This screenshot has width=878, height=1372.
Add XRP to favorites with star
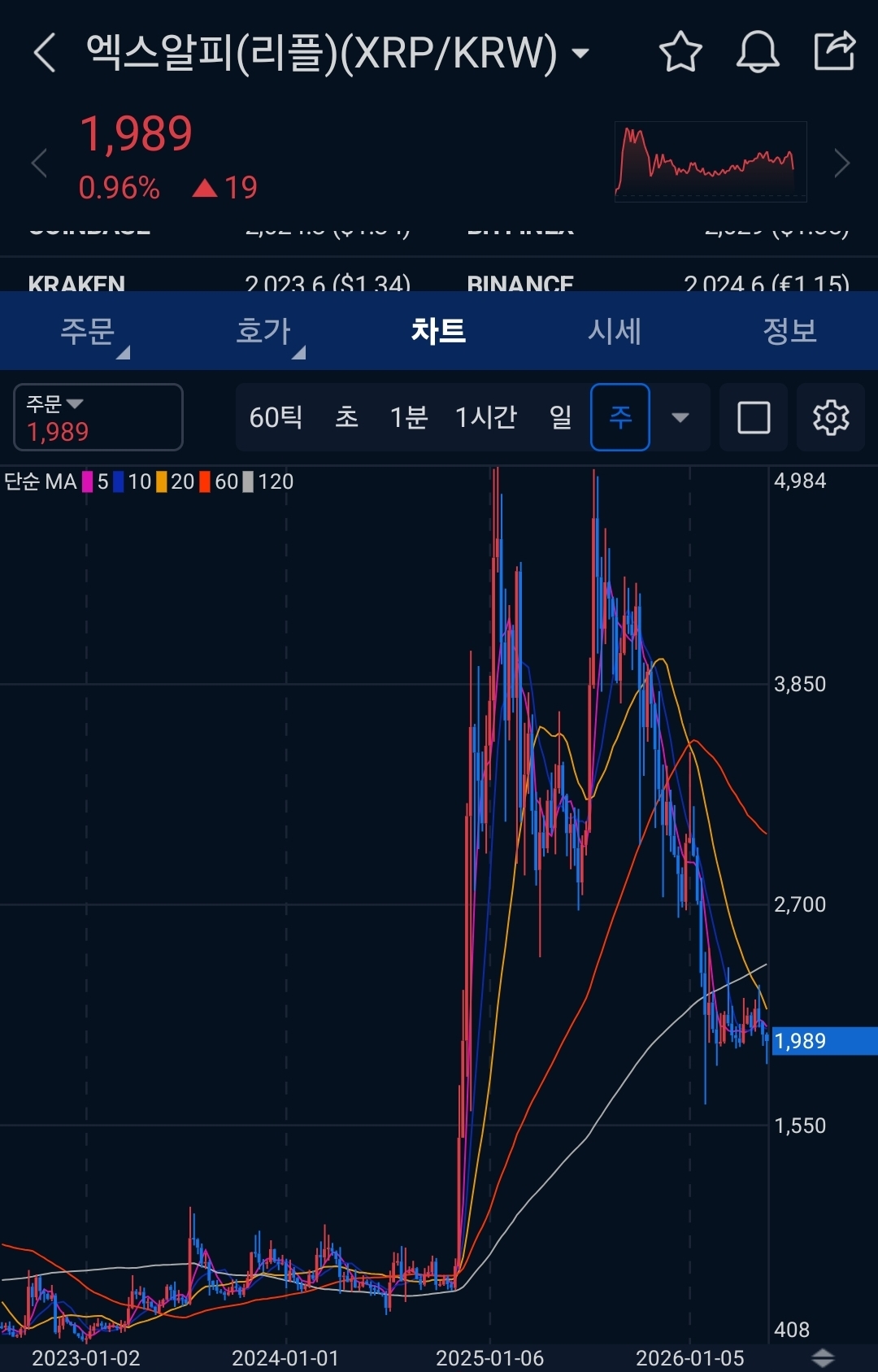coord(680,52)
